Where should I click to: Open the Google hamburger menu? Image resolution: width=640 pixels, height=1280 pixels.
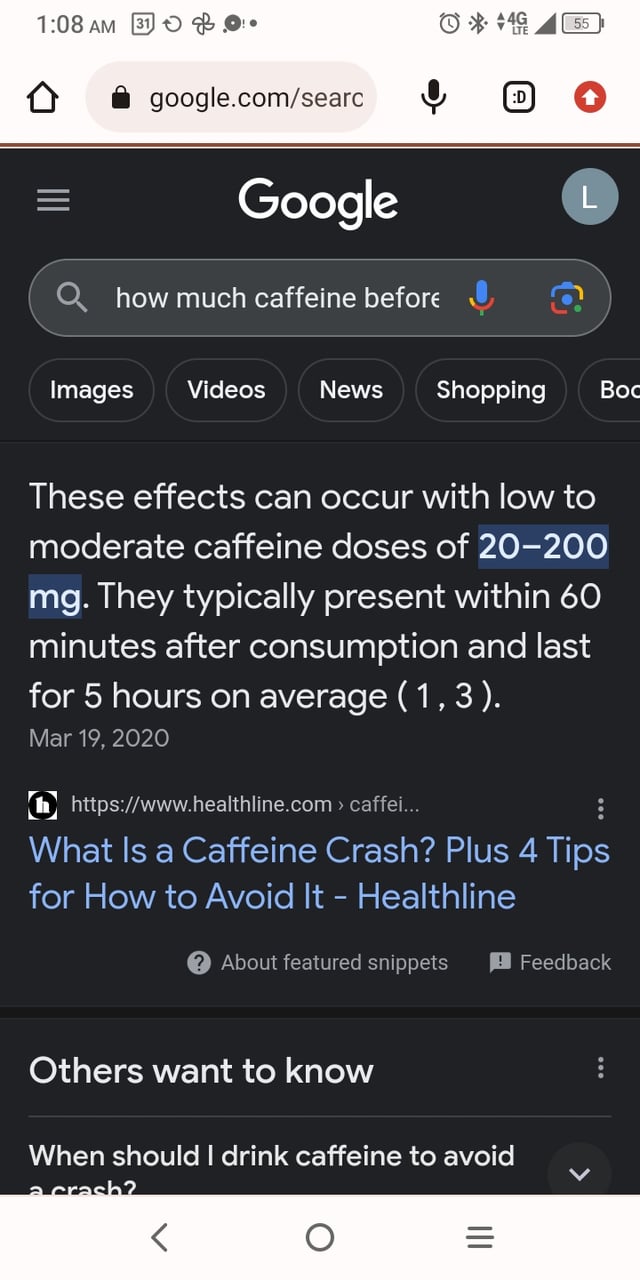click(53, 201)
